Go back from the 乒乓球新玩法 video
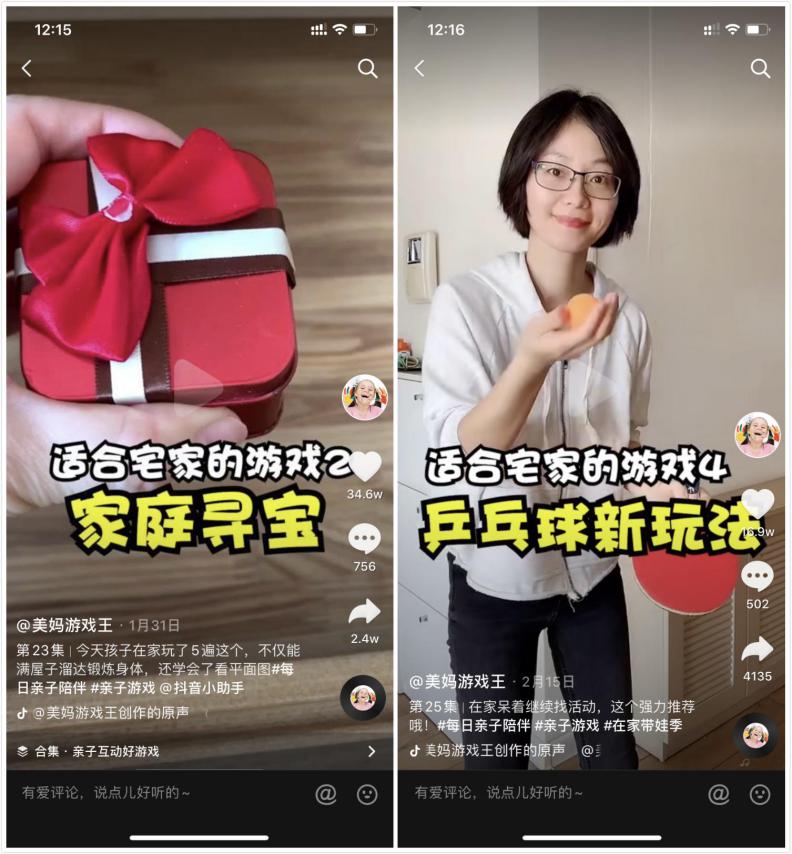This screenshot has width=792, height=854. coord(420,68)
